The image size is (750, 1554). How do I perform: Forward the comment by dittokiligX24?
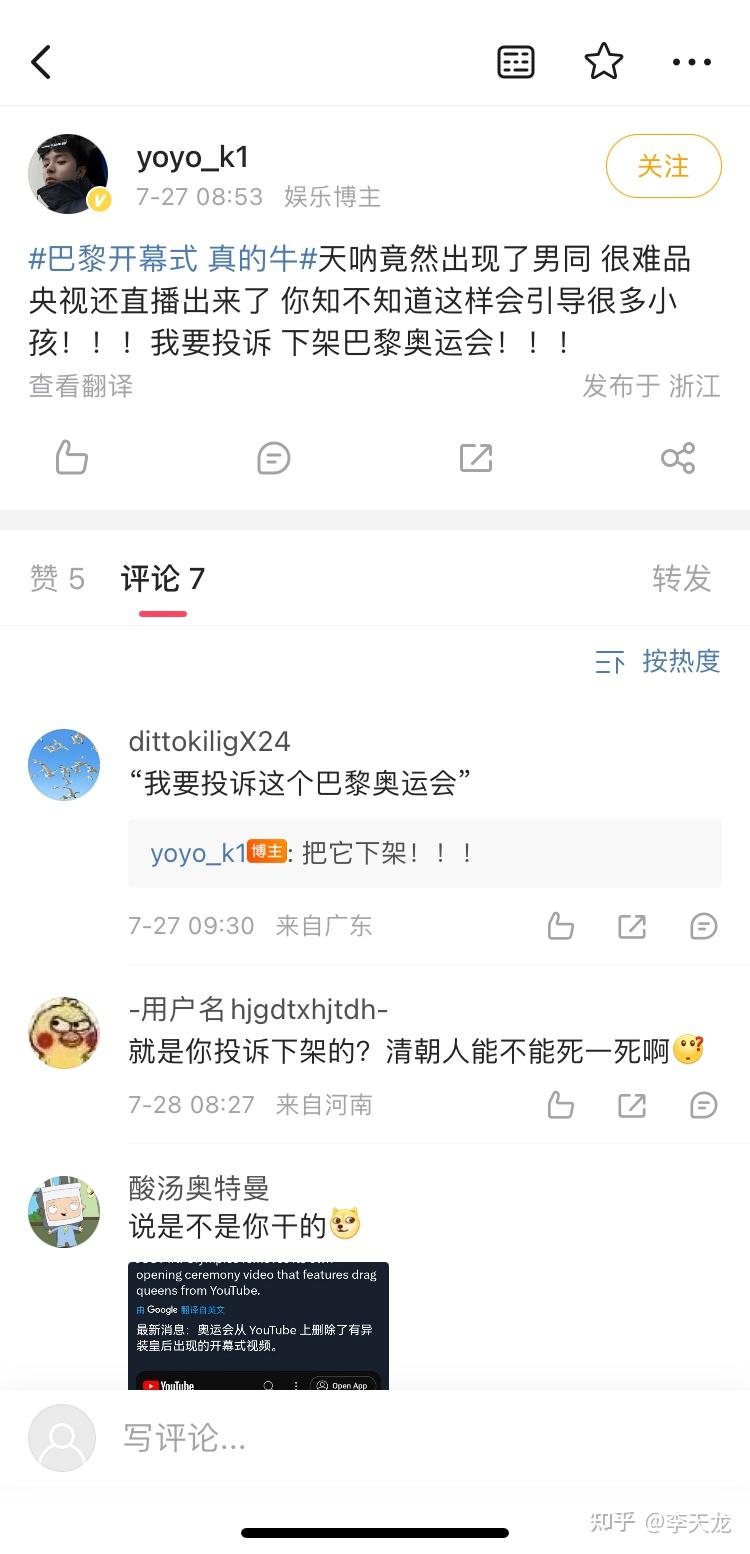pos(632,926)
